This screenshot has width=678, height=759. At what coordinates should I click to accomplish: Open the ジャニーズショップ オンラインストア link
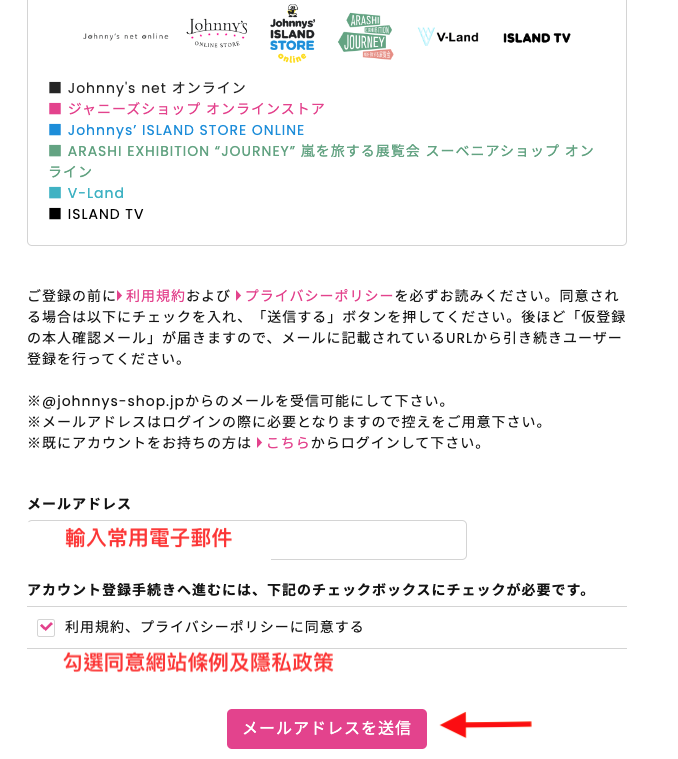click(x=195, y=109)
